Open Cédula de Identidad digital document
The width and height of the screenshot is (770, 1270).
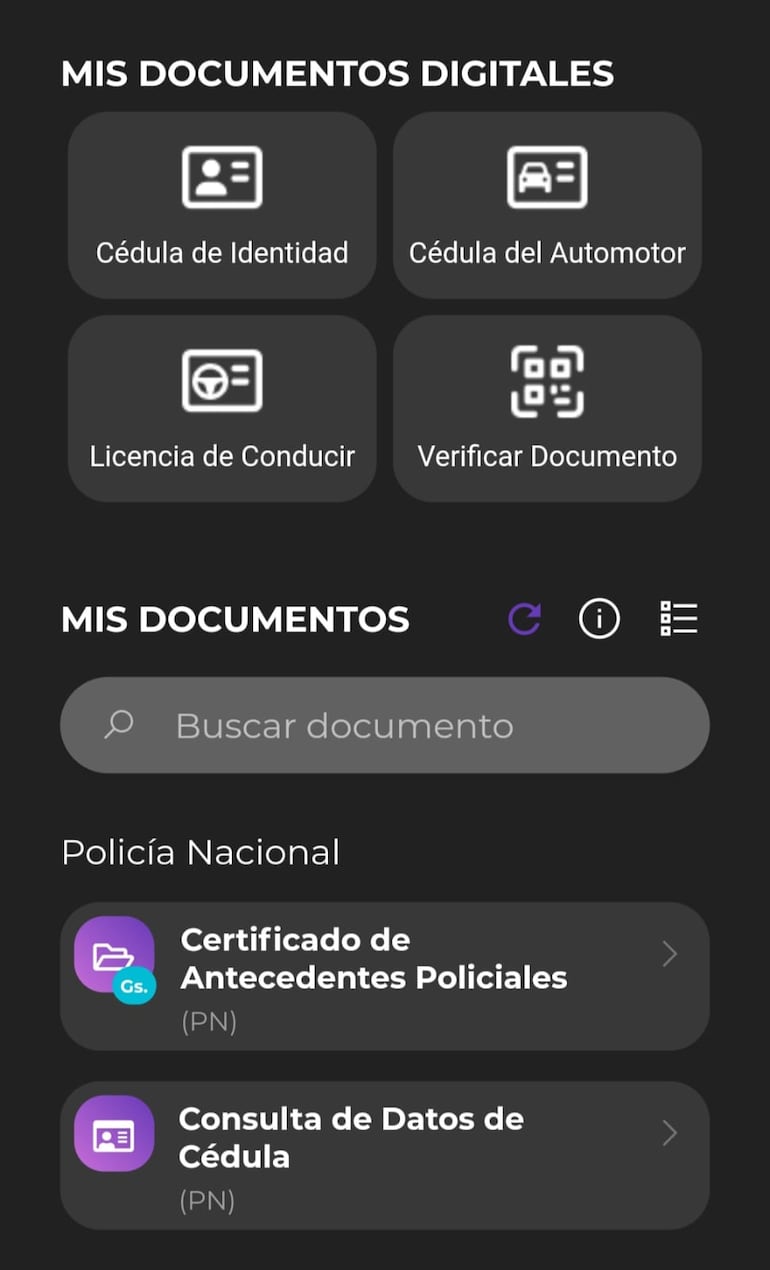pos(222,205)
